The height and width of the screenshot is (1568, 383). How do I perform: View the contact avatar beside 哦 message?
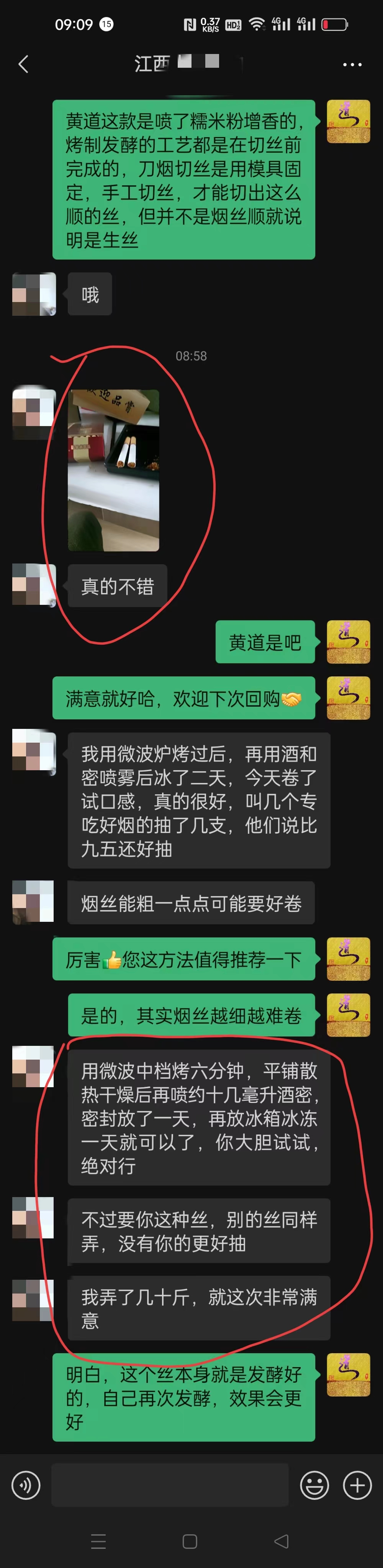point(34,294)
